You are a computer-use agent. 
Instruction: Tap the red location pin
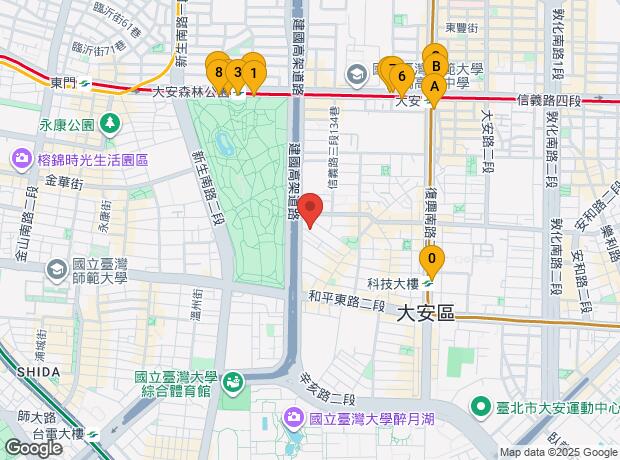tap(311, 211)
